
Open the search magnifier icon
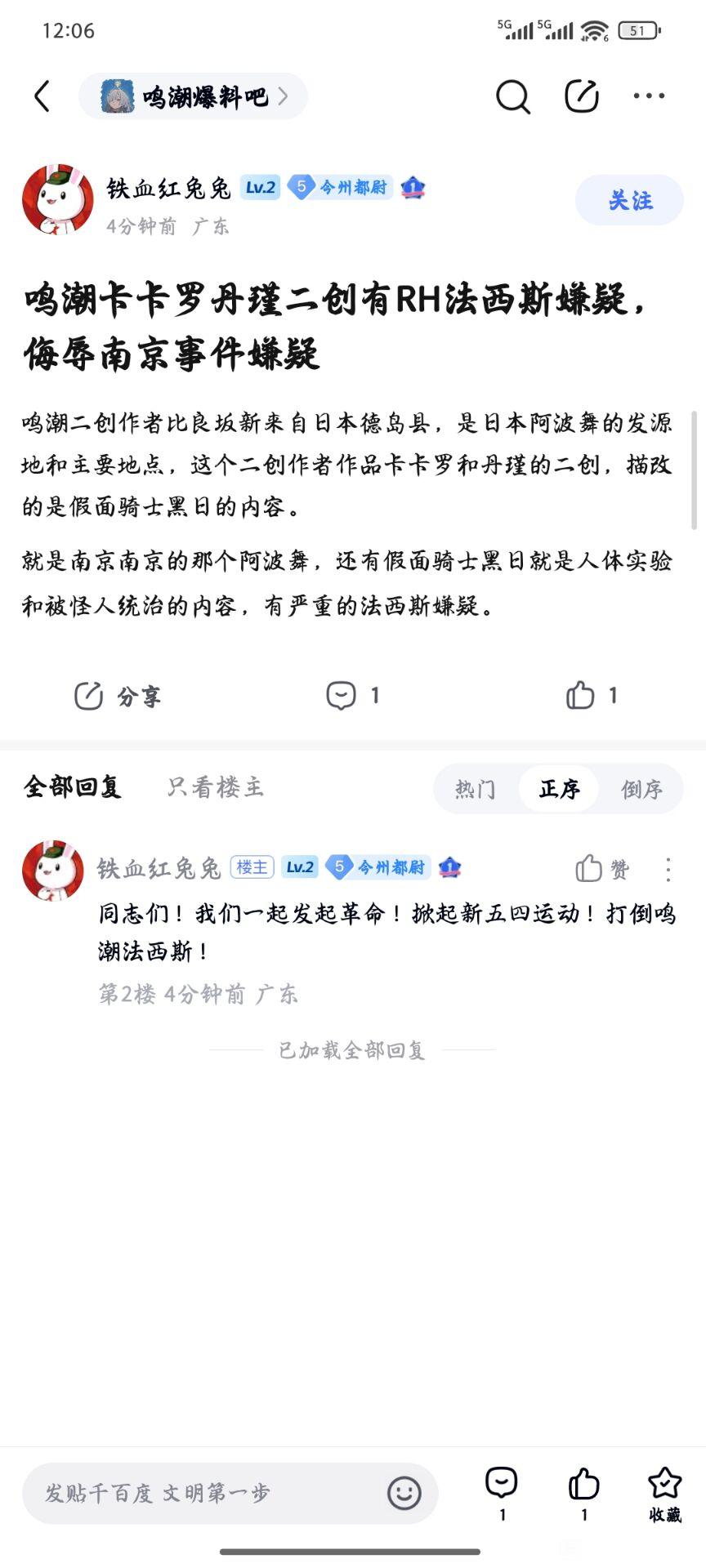[x=513, y=96]
